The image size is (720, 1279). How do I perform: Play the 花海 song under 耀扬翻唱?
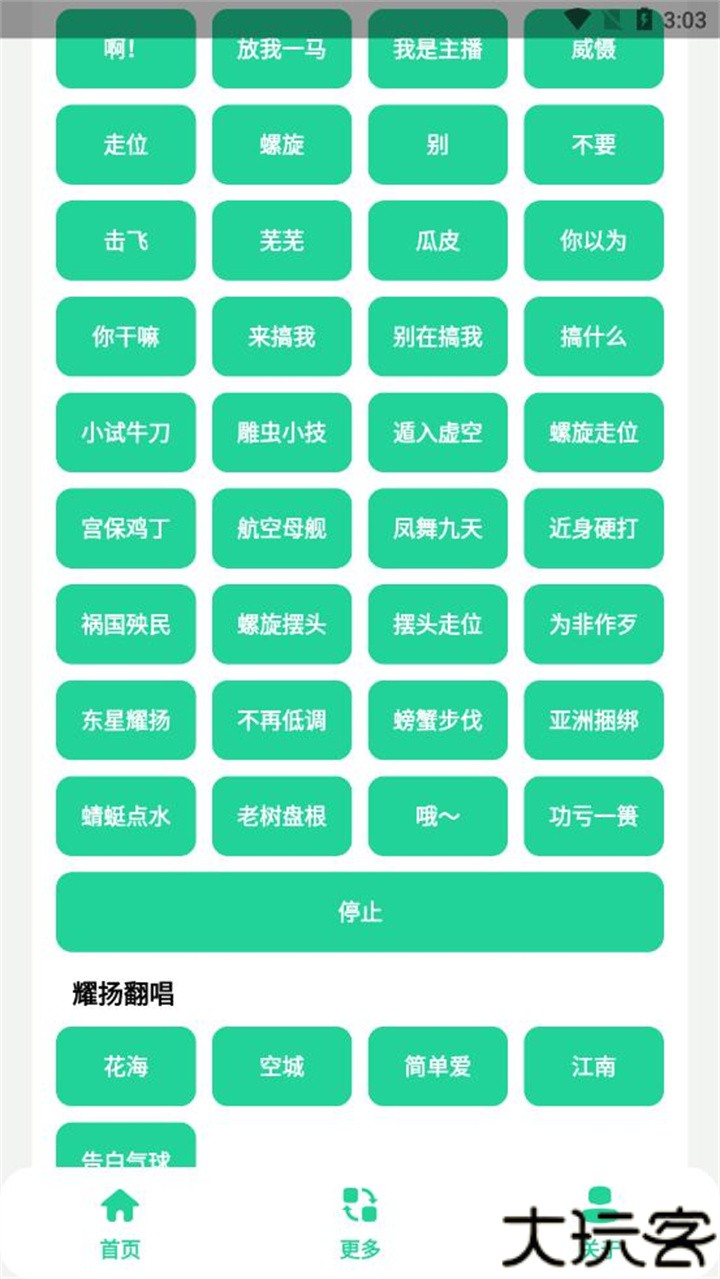125,1066
